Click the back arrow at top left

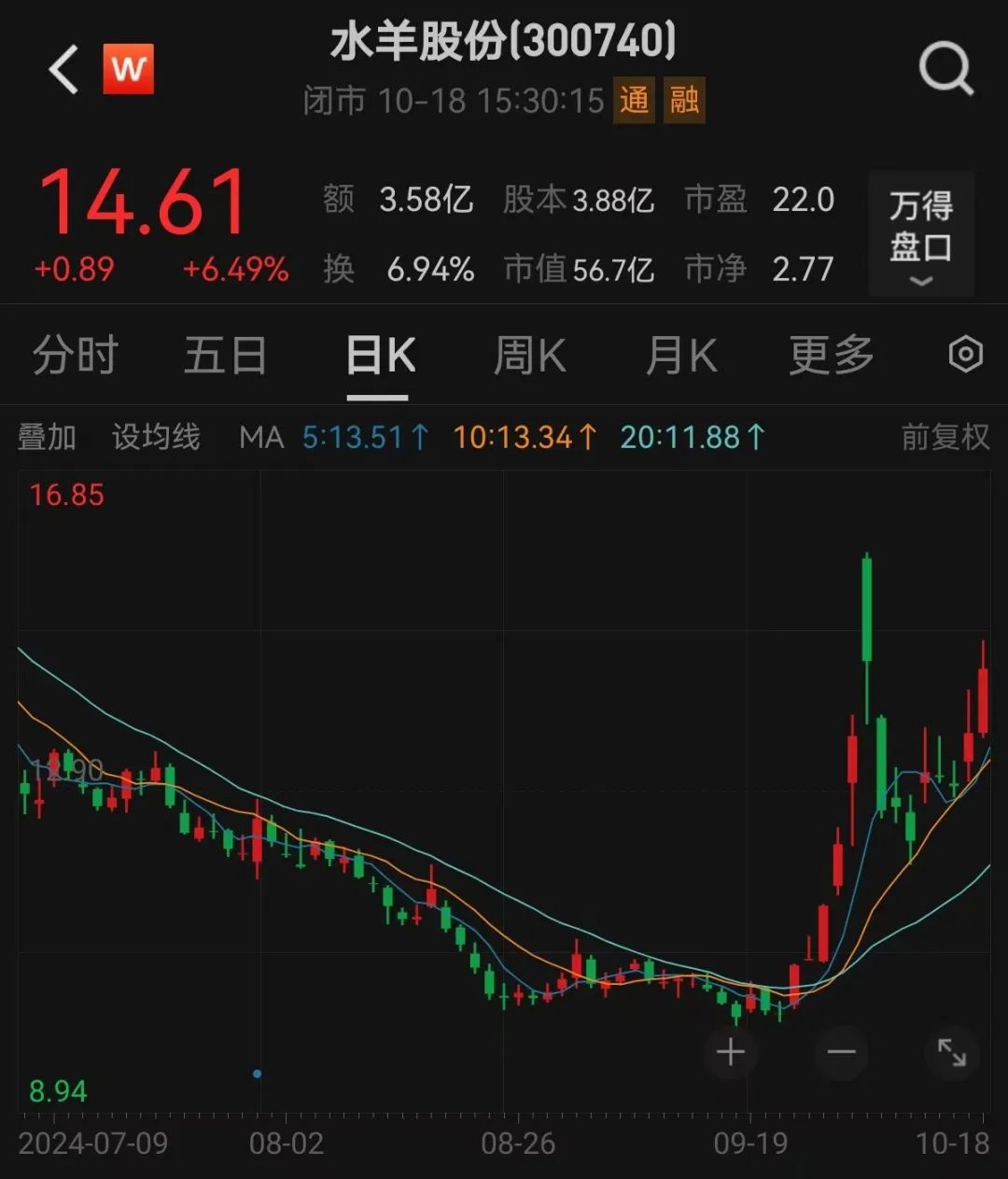63,70
